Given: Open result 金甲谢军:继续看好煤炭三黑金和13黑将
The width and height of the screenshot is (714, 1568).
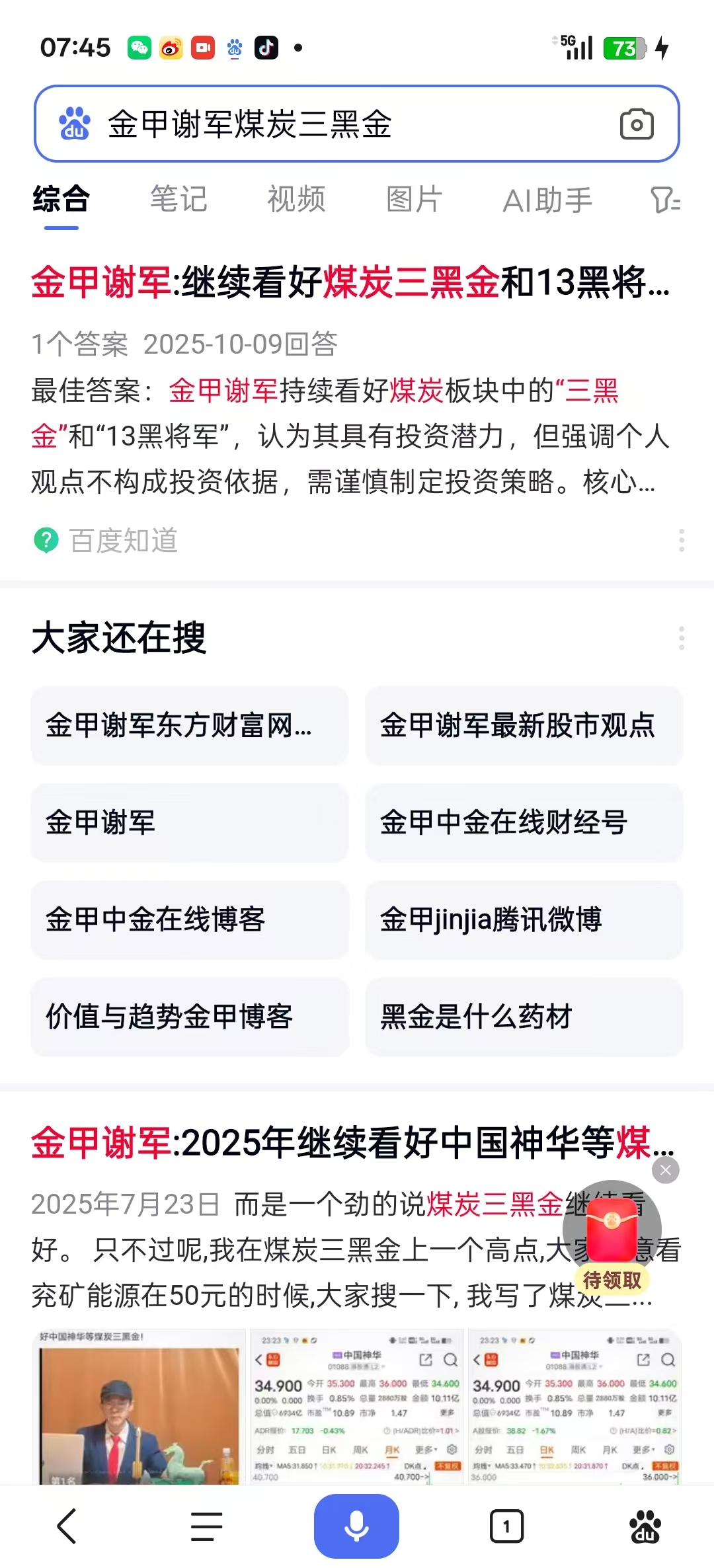Looking at the screenshot, I should 350,282.
